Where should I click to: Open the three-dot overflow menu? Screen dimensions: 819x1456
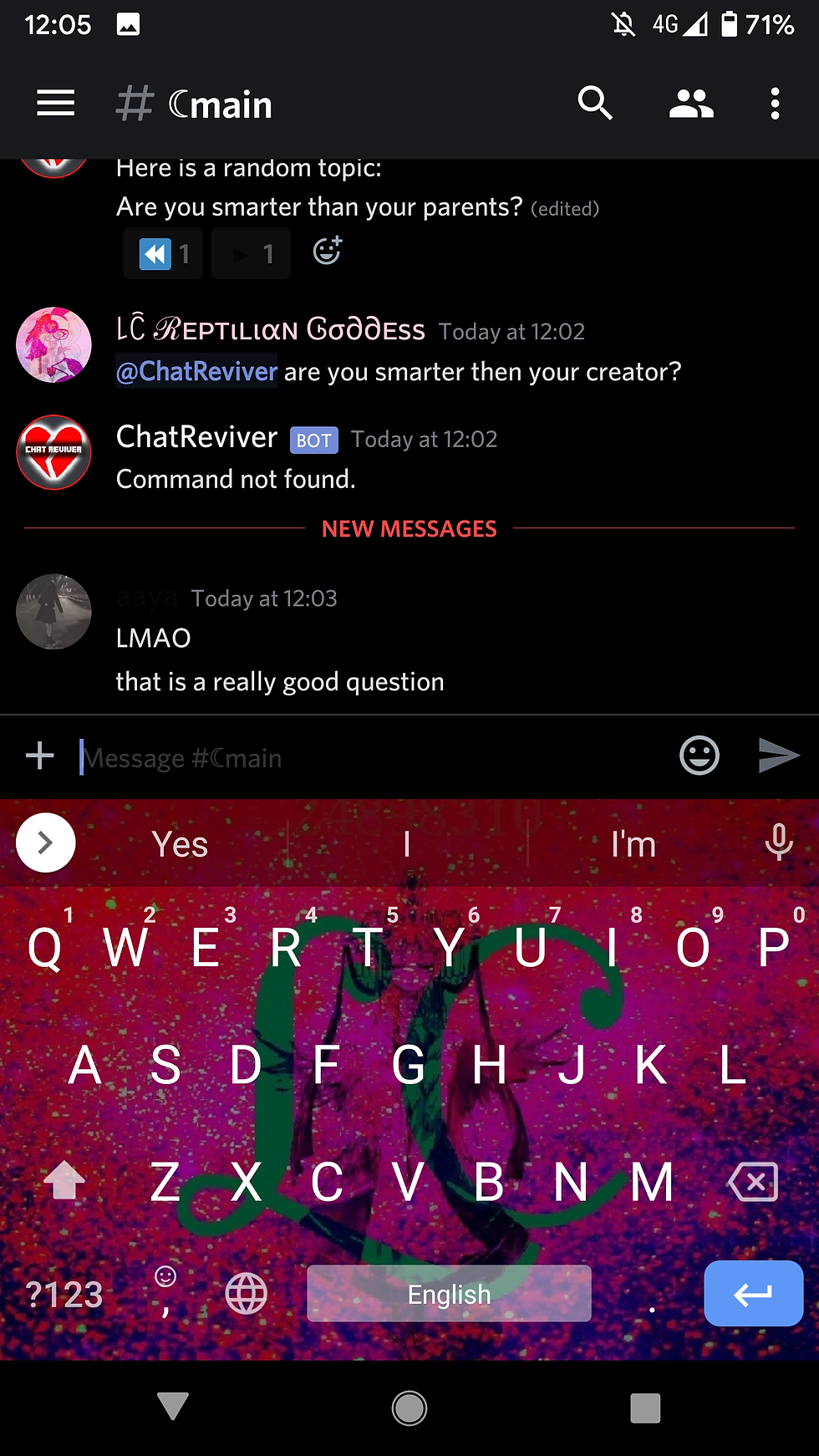[x=775, y=104]
